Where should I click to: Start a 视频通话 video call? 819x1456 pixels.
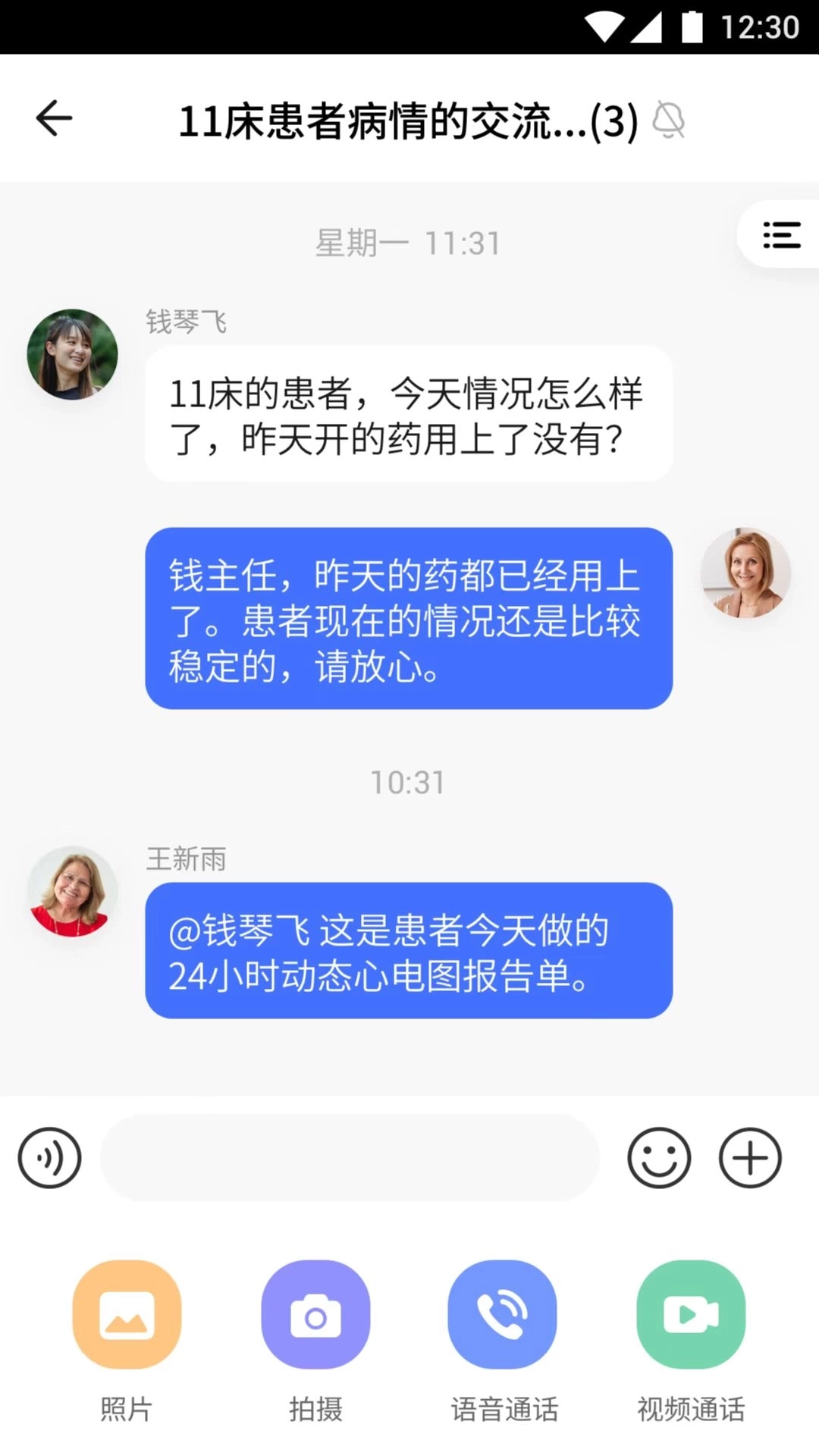691,1315
